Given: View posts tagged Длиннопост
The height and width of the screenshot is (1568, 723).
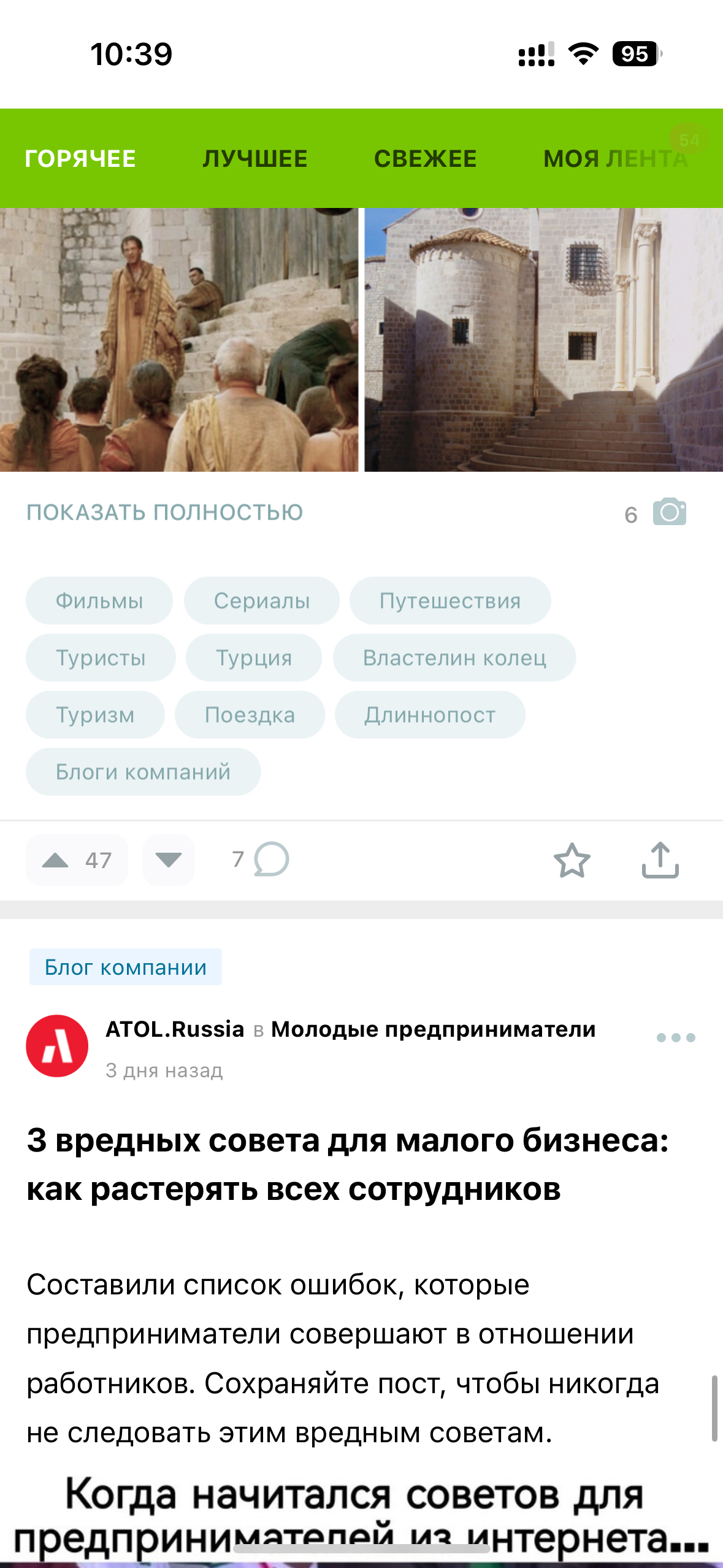Looking at the screenshot, I should (x=430, y=715).
